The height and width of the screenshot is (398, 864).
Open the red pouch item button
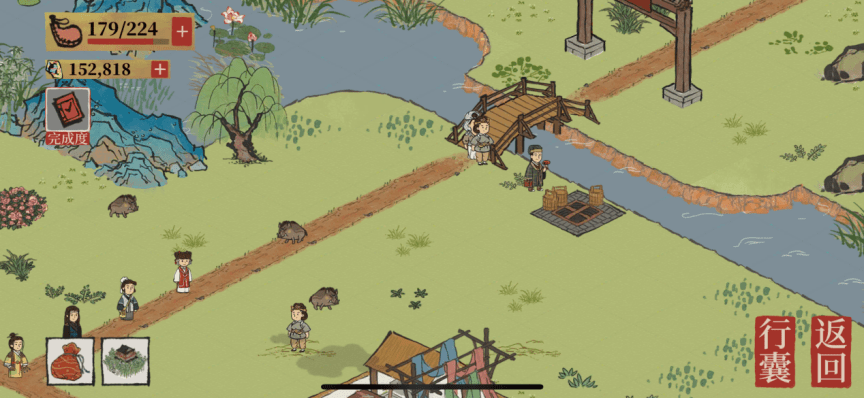70,361
